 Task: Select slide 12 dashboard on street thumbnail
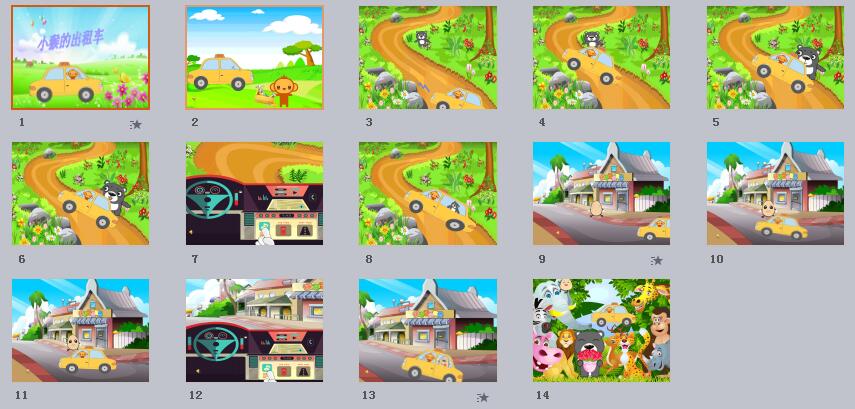[x=254, y=330]
